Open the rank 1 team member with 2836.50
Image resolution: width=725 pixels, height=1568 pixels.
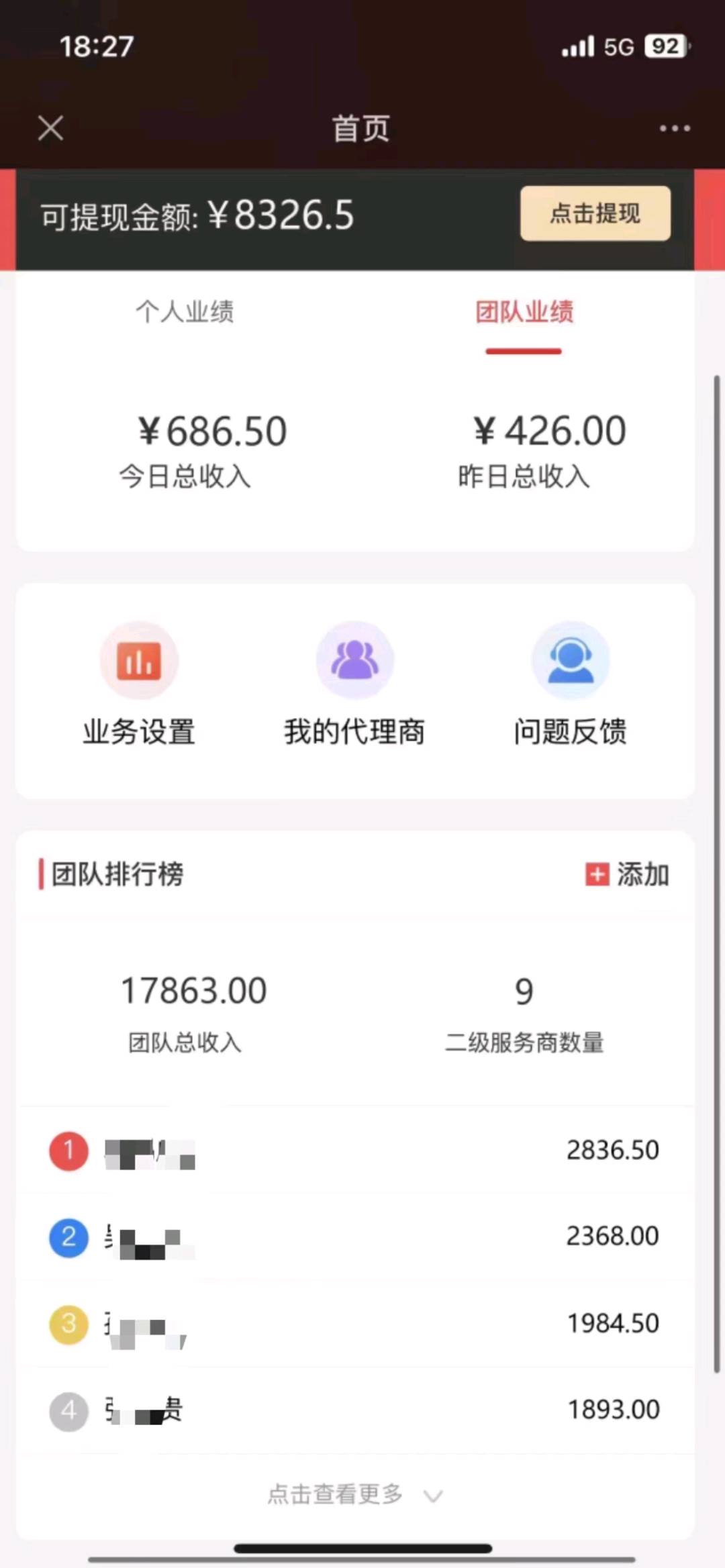pyautogui.click(x=355, y=1150)
